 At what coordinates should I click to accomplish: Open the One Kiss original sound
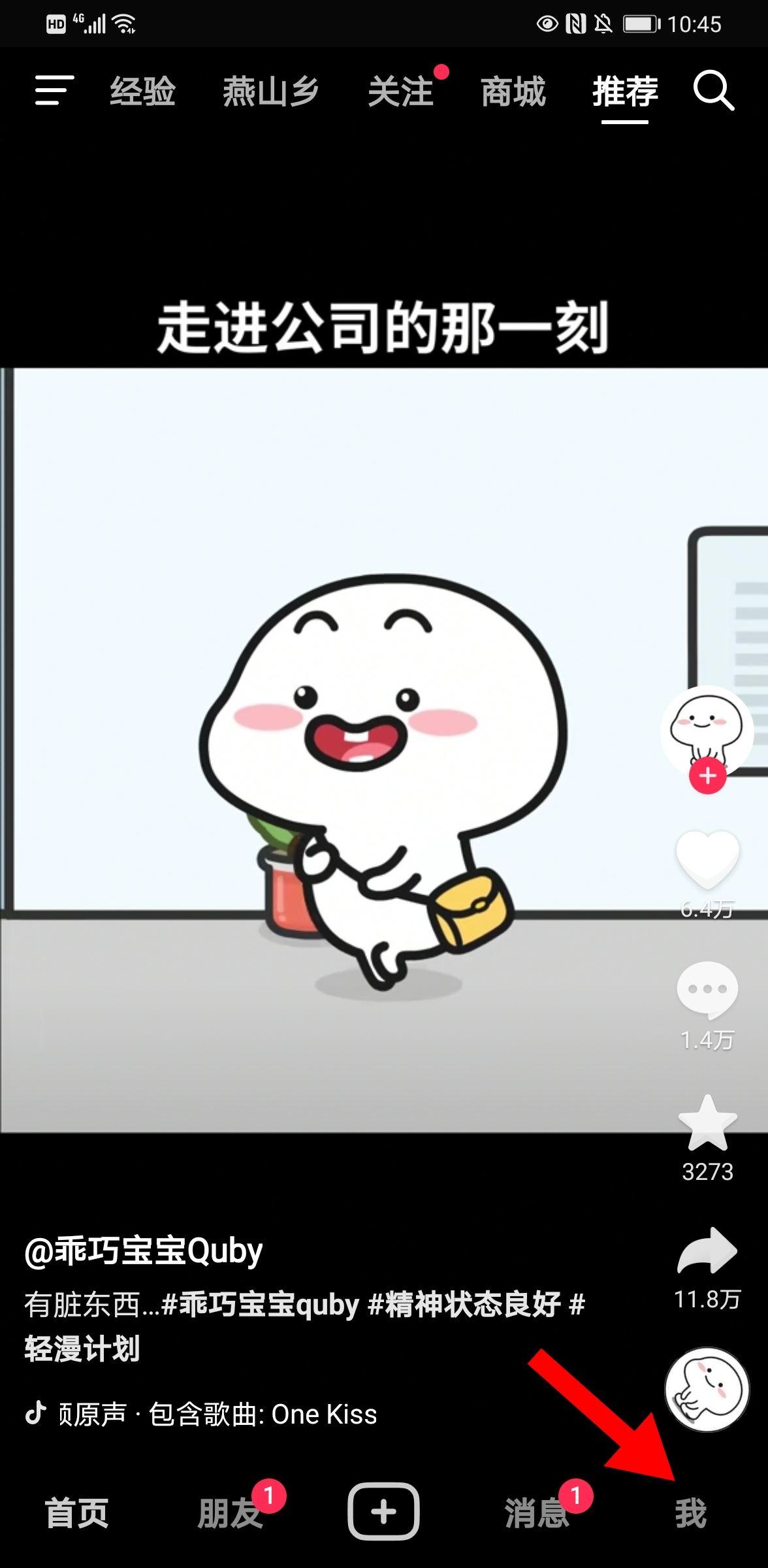216,1414
